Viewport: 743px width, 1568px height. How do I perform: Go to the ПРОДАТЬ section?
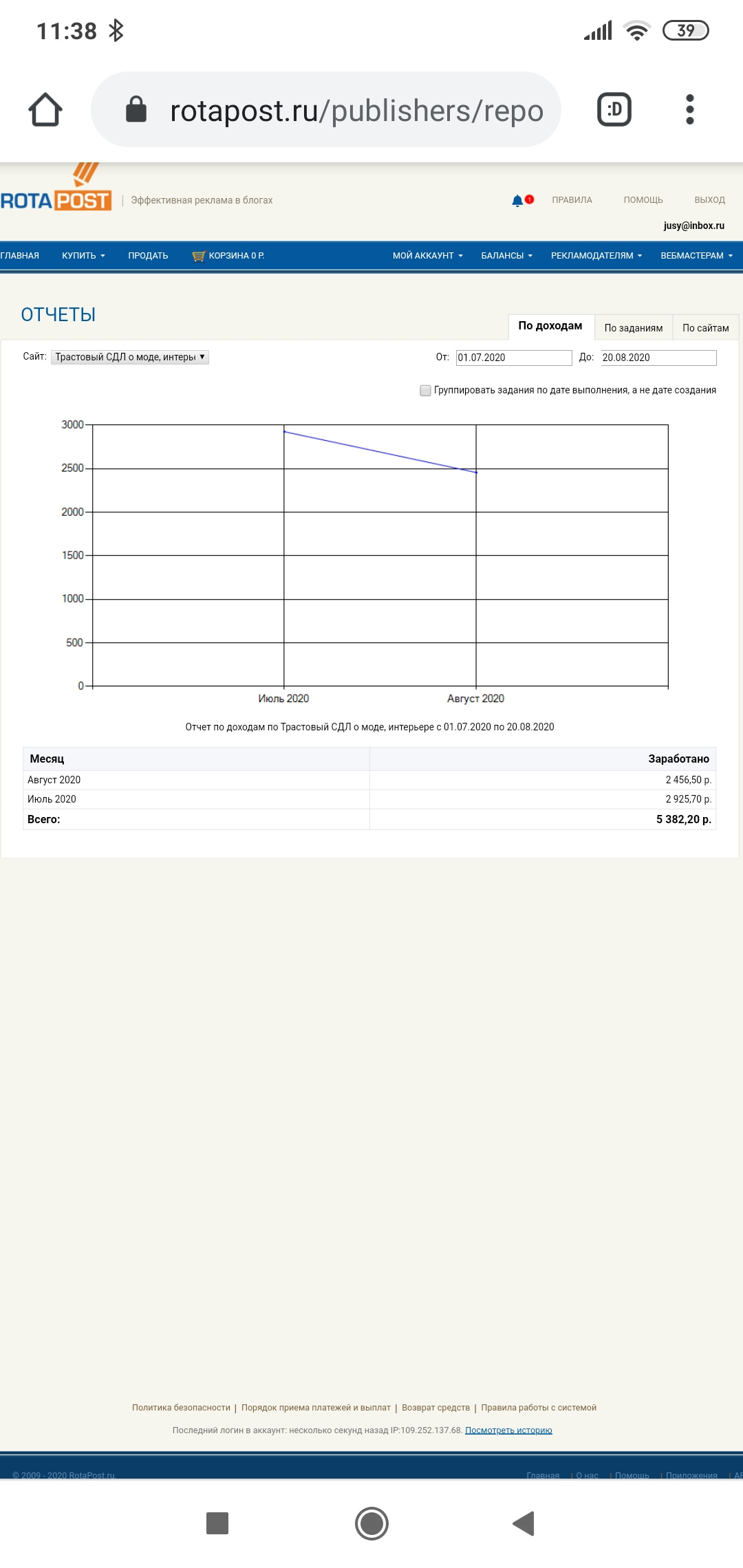148,256
